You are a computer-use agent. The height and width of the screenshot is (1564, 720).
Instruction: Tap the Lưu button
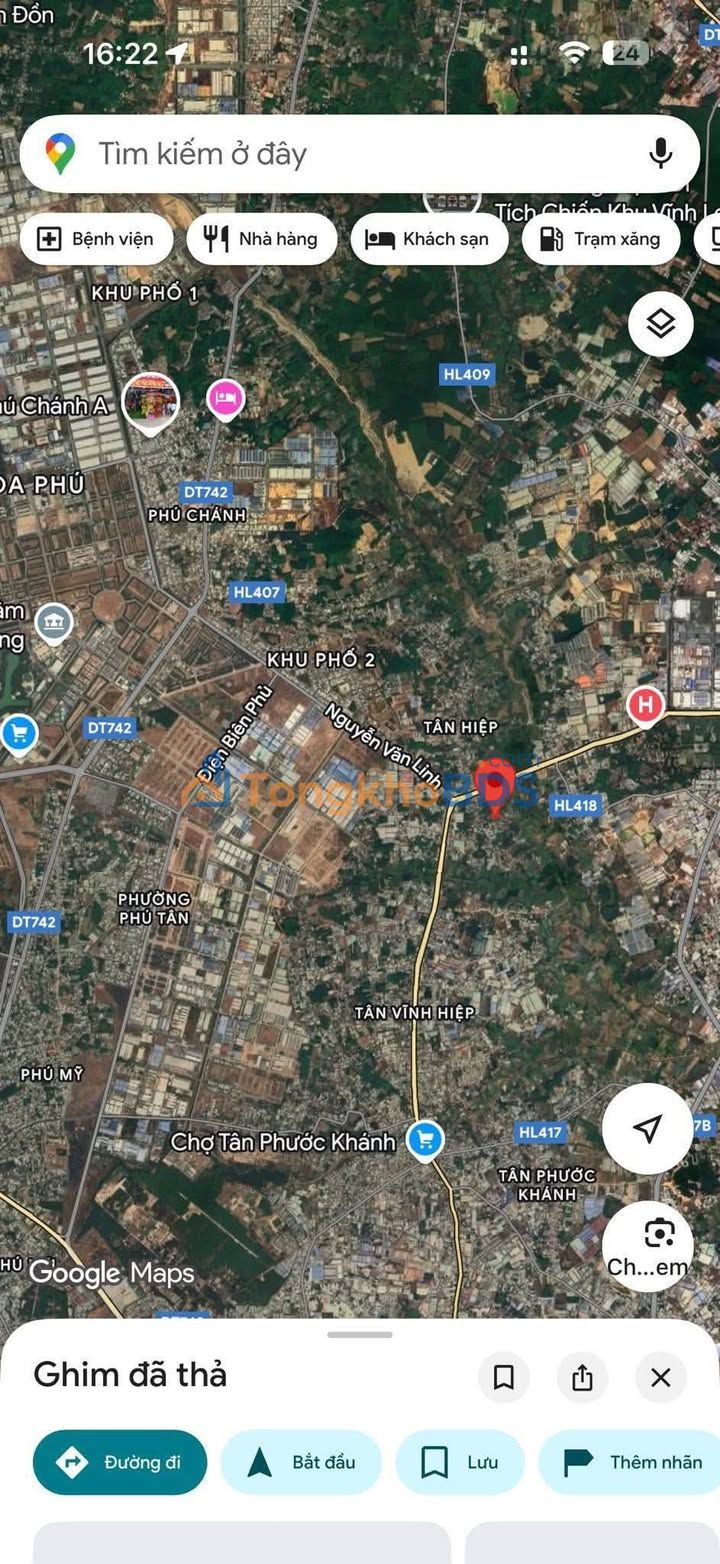(x=460, y=1462)
